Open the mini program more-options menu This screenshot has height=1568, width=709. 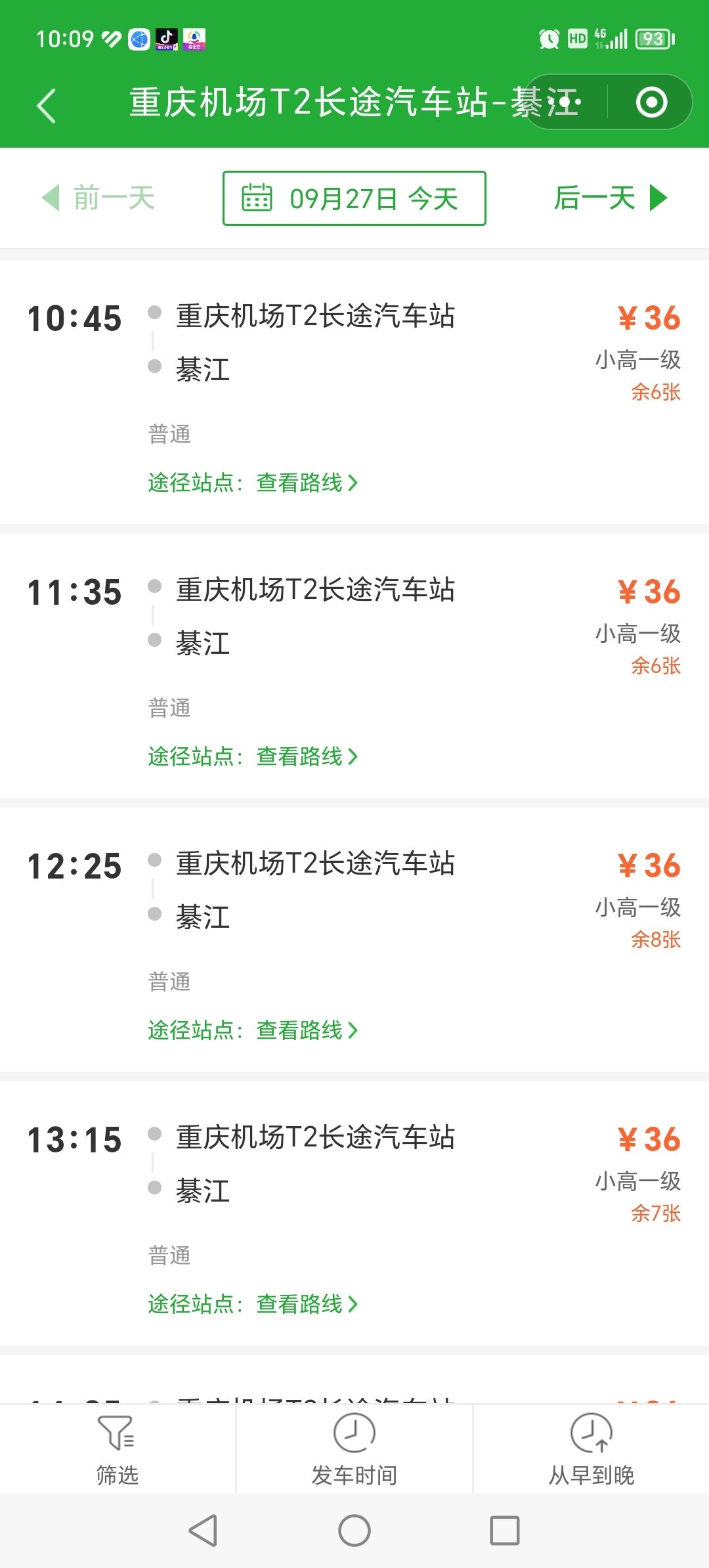point(566,102)
